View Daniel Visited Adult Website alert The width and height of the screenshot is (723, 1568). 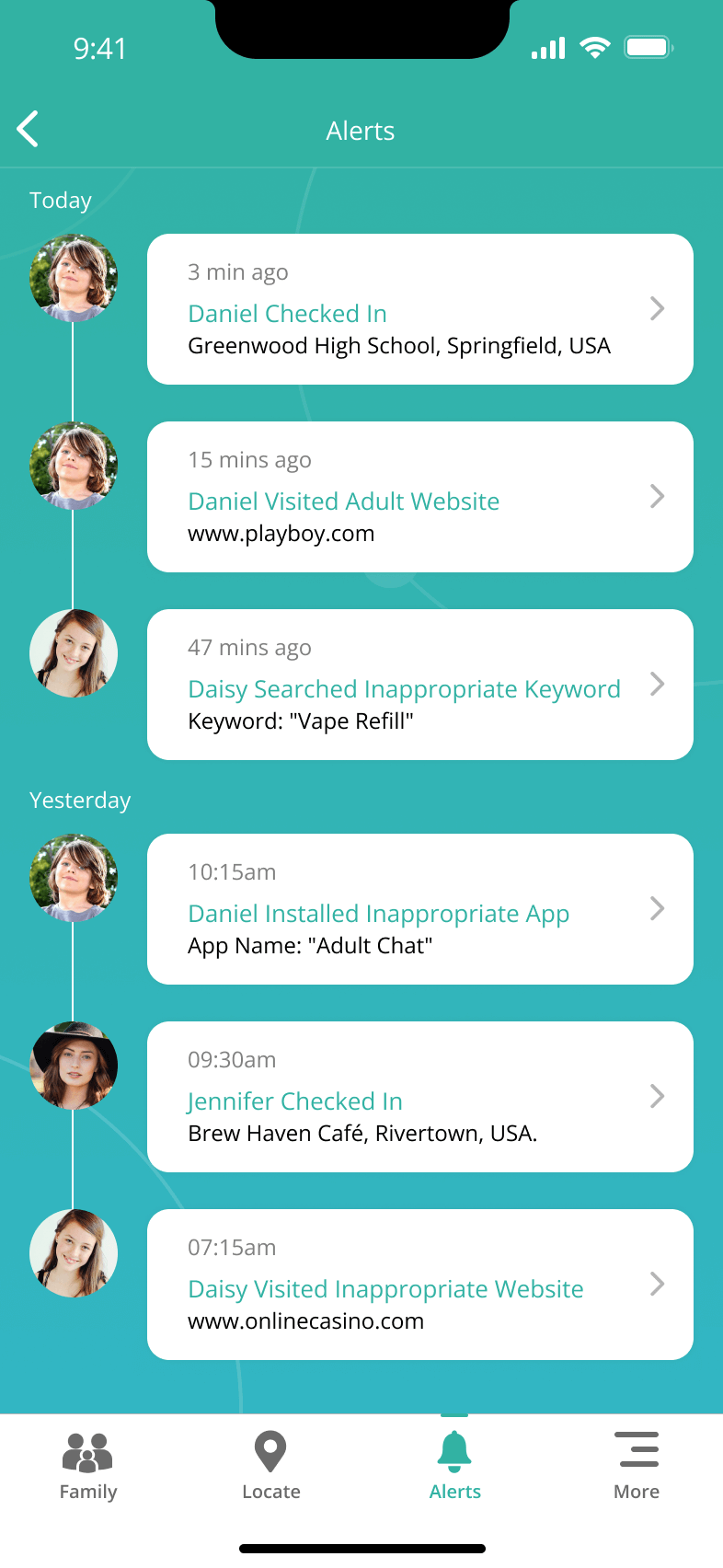click(419, 497)
